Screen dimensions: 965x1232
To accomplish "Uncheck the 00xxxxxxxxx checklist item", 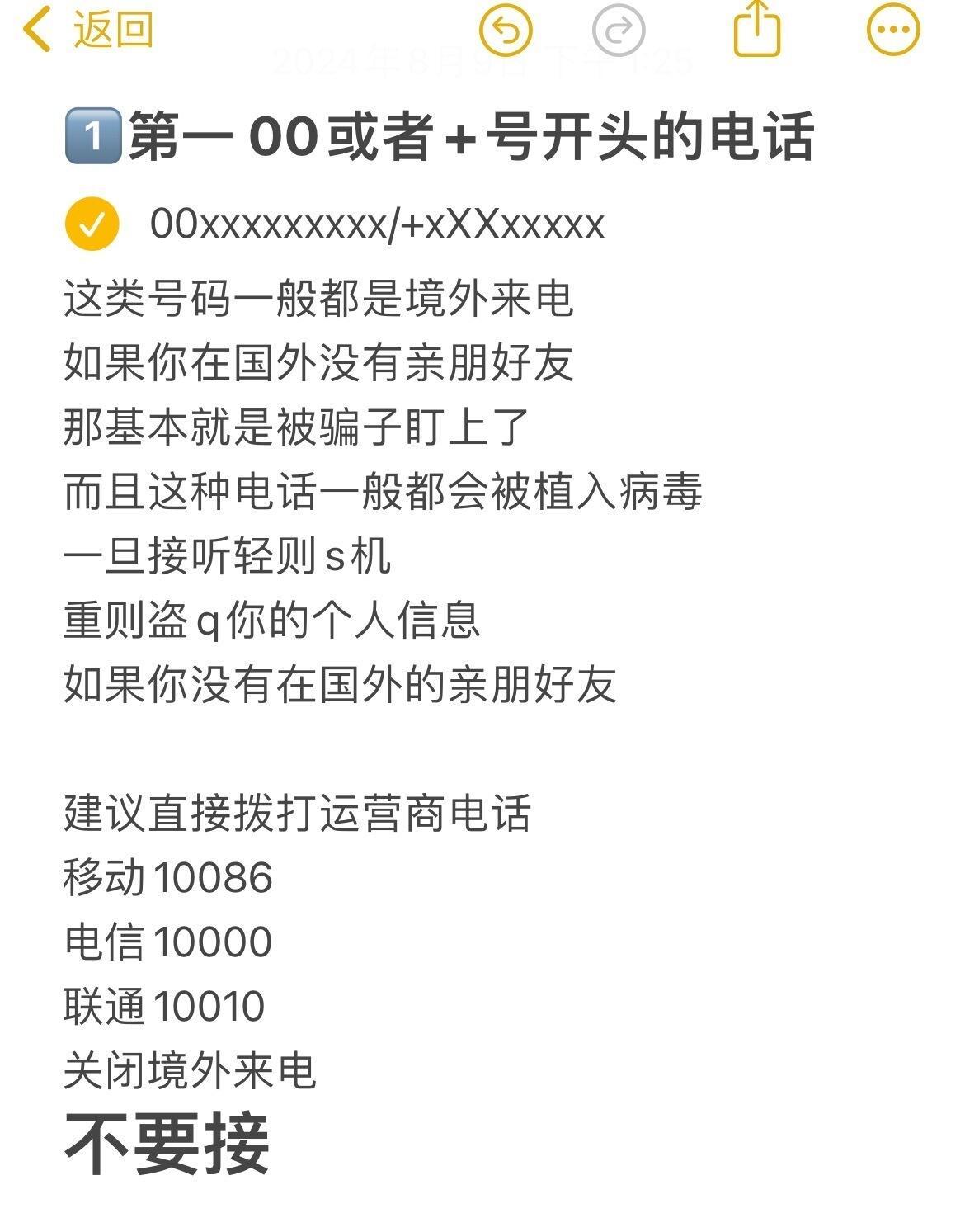I will pos(92,224).
